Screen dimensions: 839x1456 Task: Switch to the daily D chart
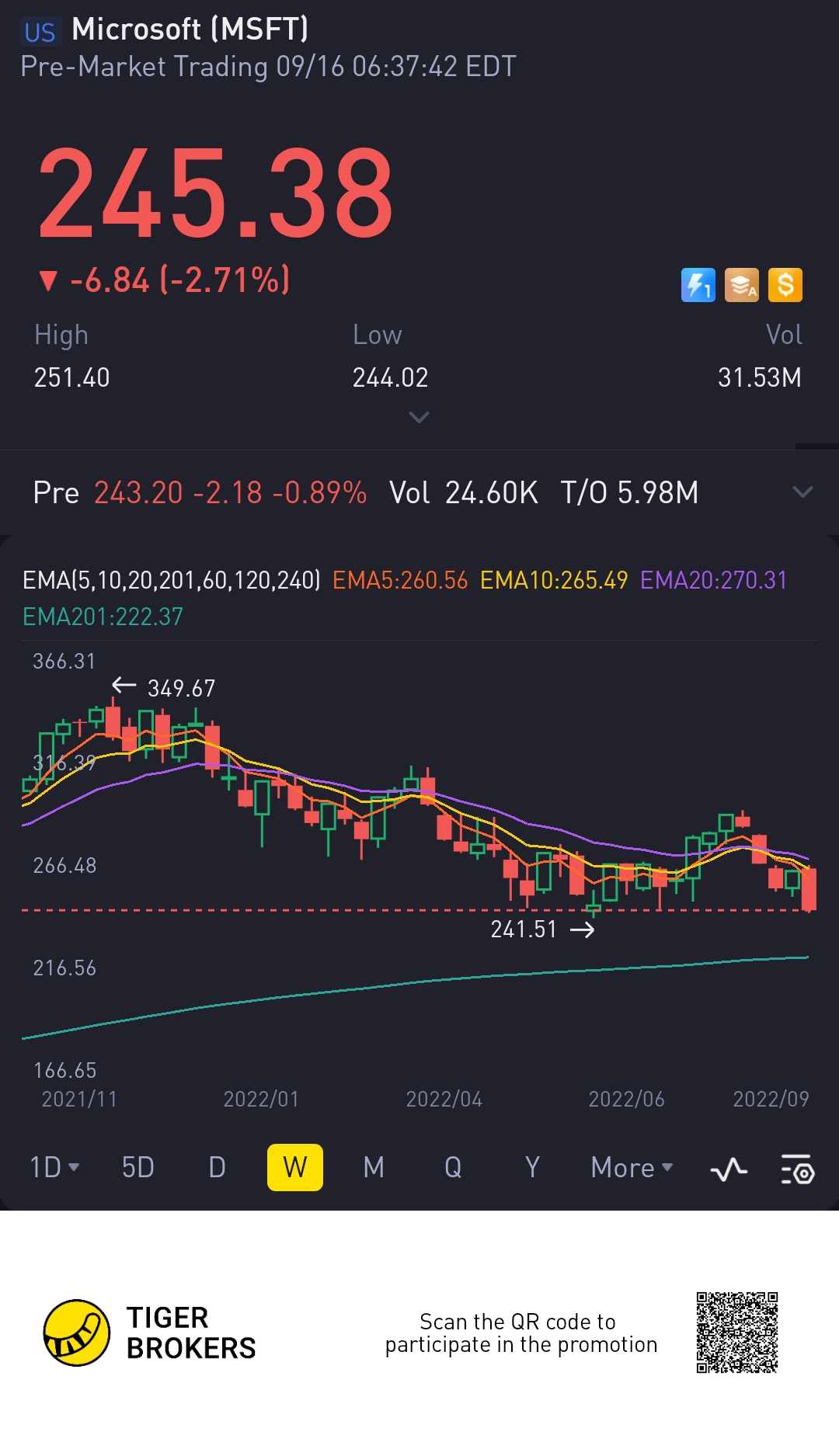217,1167
